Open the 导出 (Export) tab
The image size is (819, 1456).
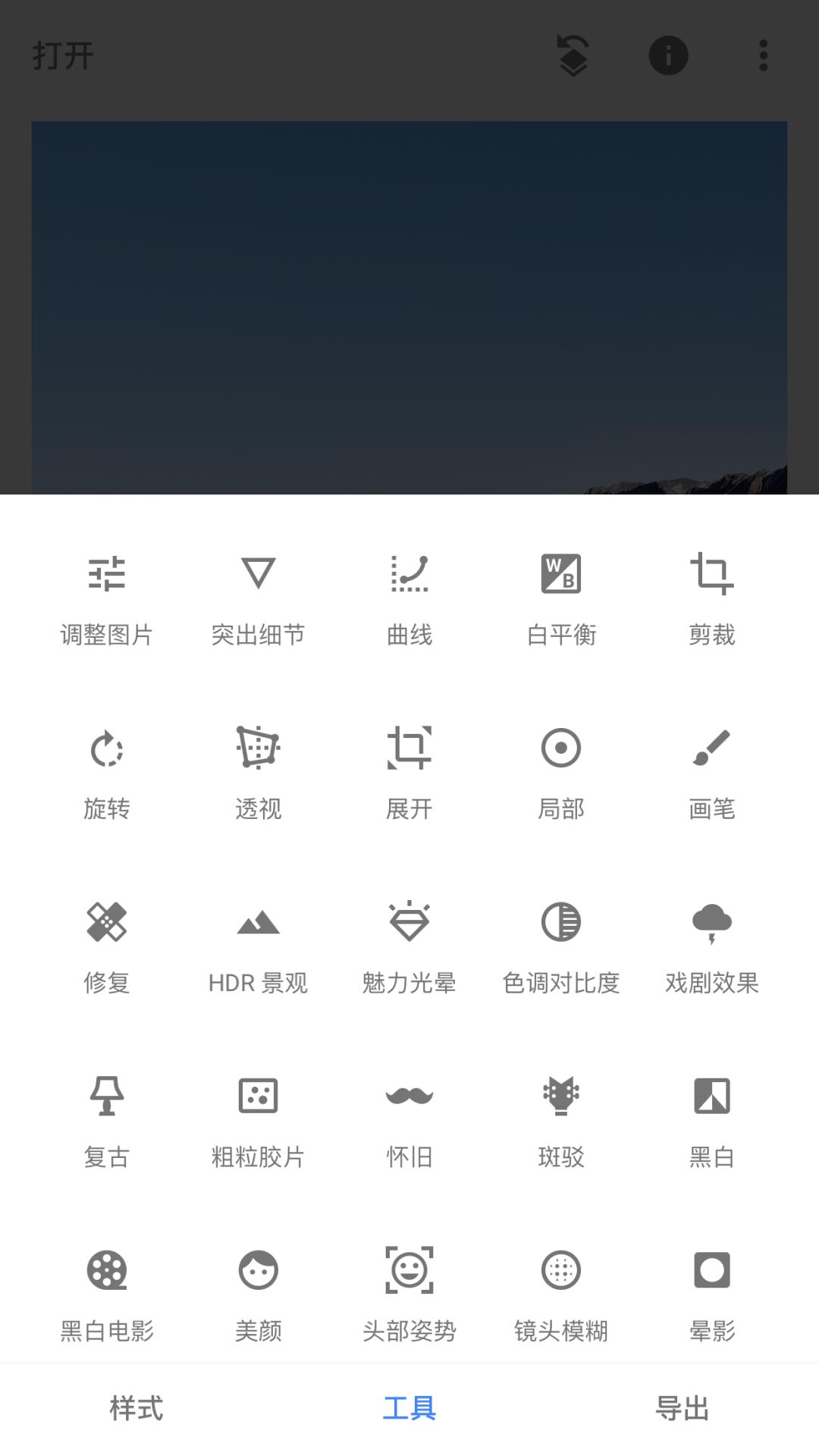coord(683,1408)
